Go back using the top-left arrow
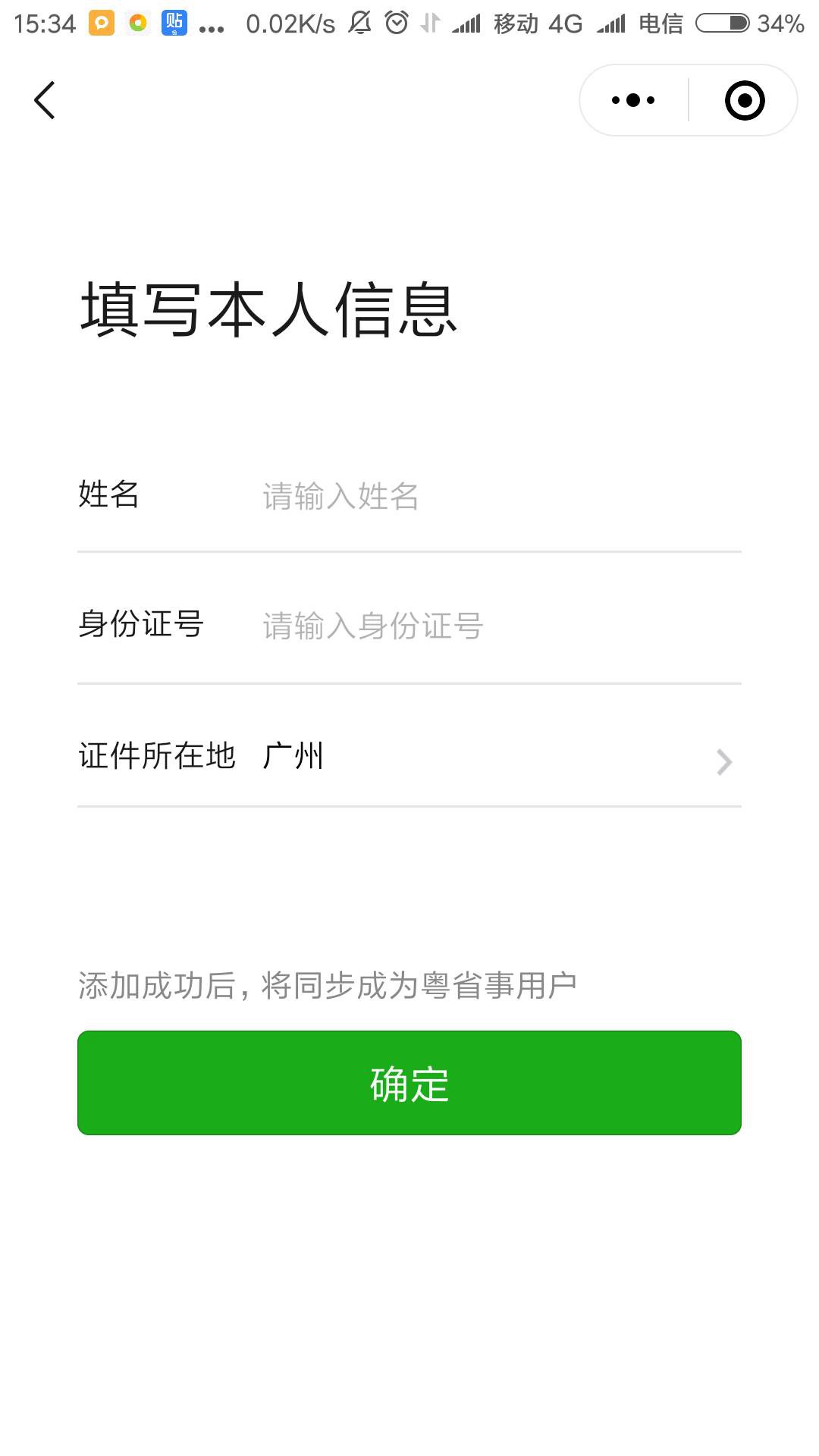The width and height of the screenshot is (819, 1456). [45, 100]
